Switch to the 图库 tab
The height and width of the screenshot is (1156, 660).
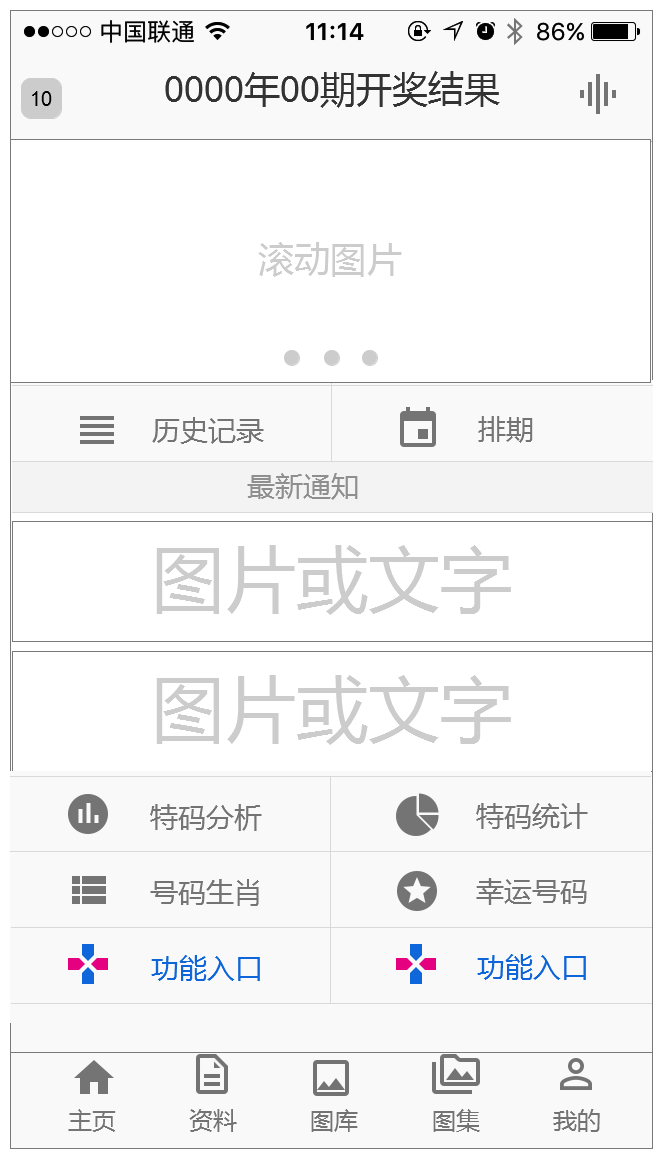(333, 1096)
